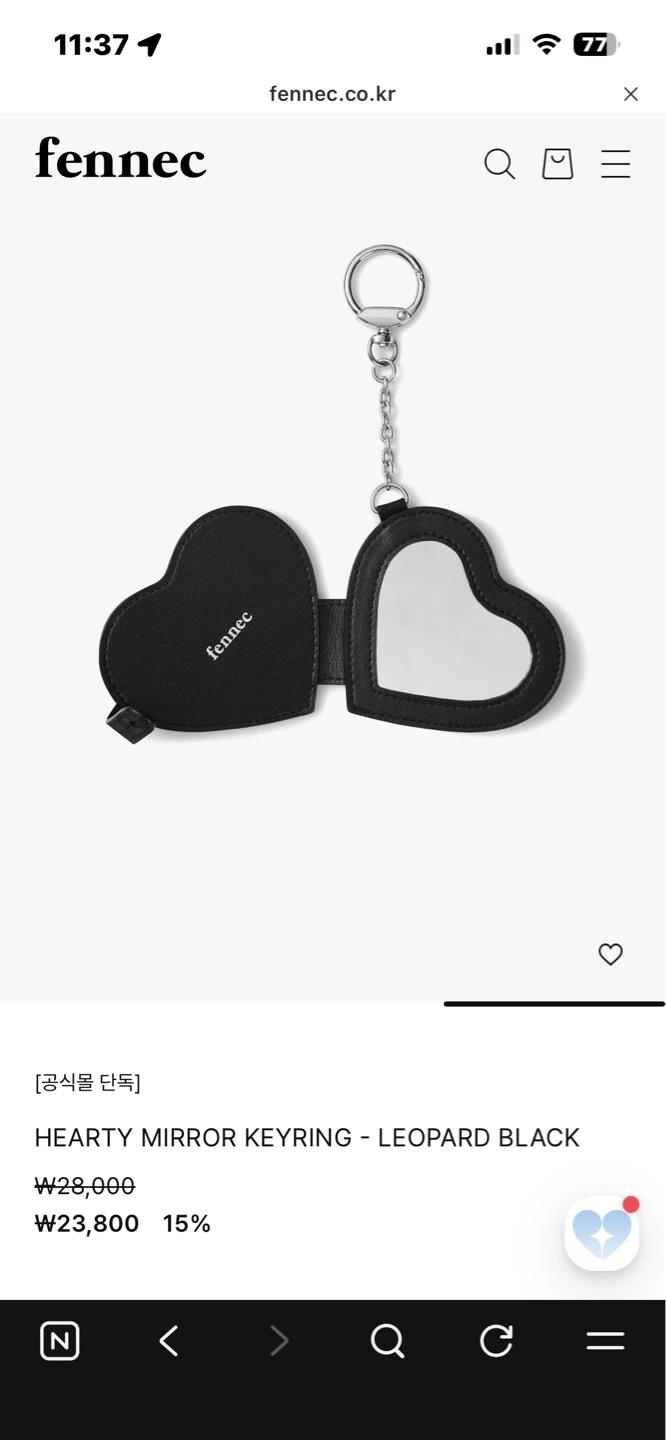Add keyring to wishlist with heart icon

pyautogui.click(x=610, y=954)
